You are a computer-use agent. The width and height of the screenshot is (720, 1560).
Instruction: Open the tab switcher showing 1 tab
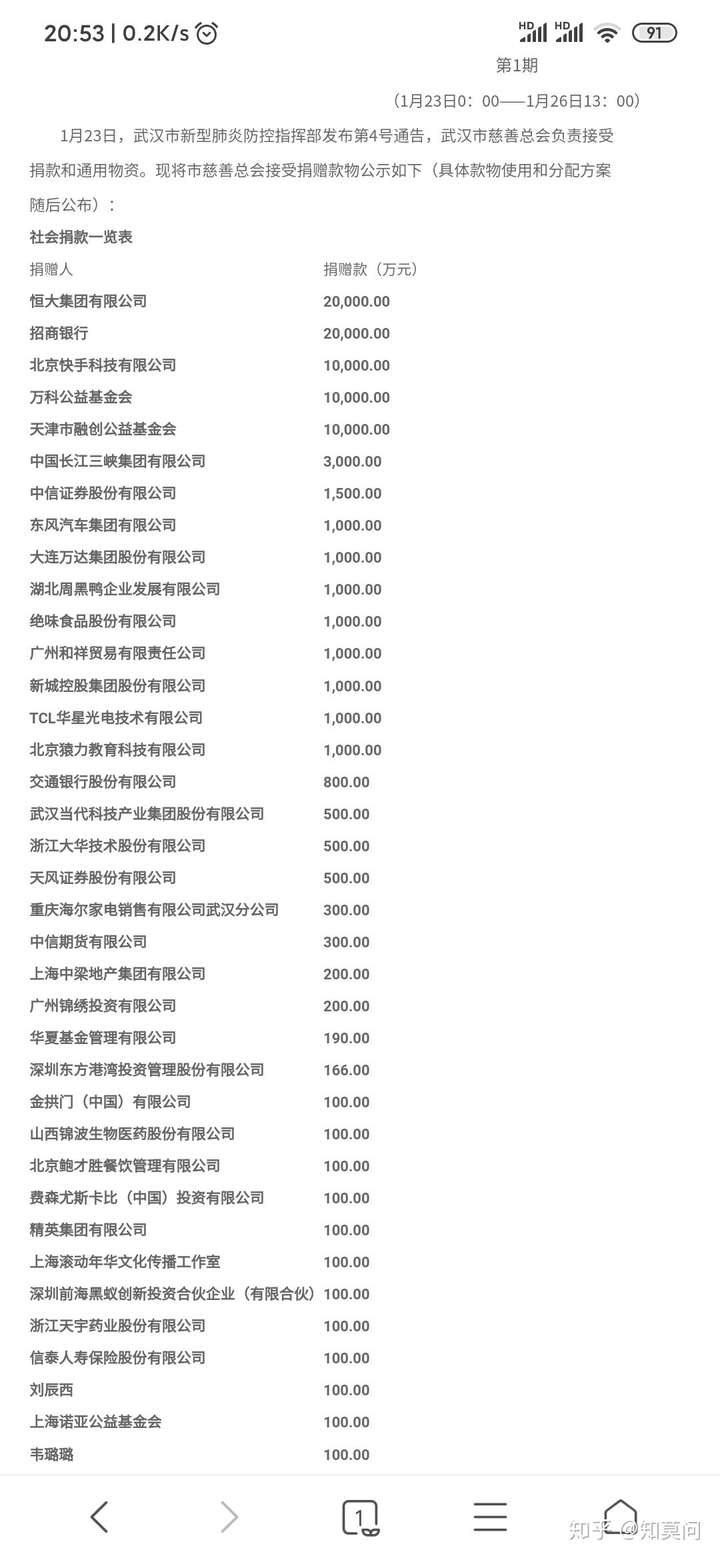[360, 1517]
